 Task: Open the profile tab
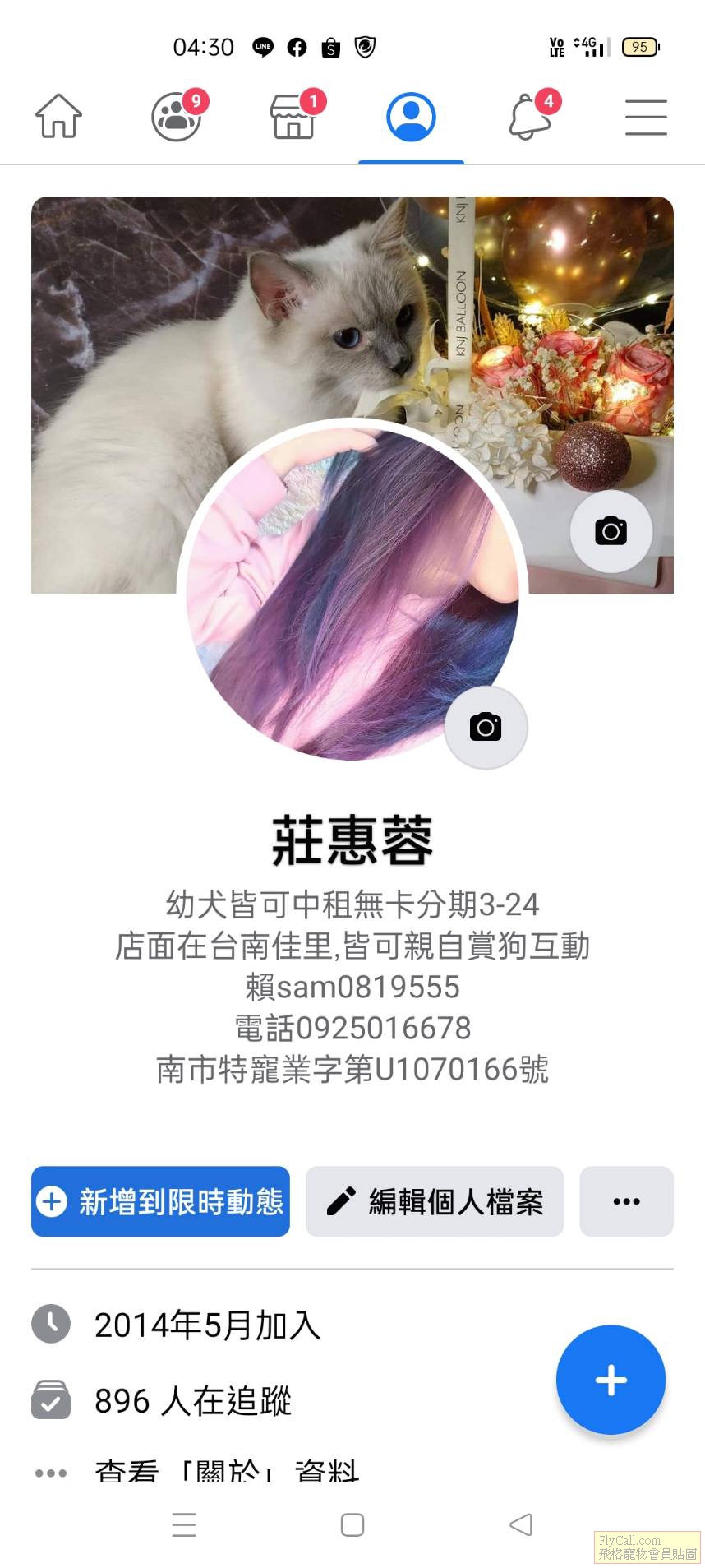[x=411, y=116]
